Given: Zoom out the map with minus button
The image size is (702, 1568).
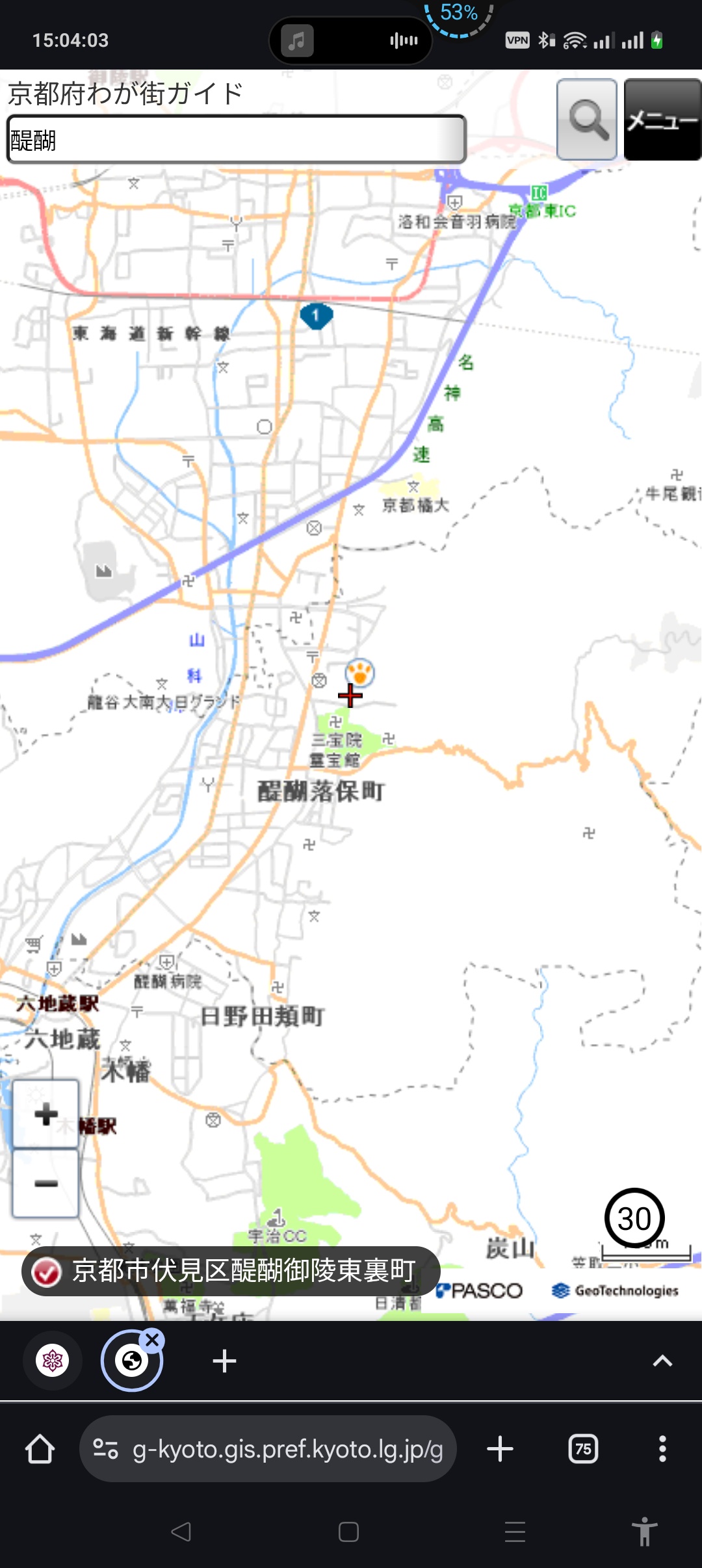Looking at the screenshot, I should pyautogui.click(x=45, y=1183).
